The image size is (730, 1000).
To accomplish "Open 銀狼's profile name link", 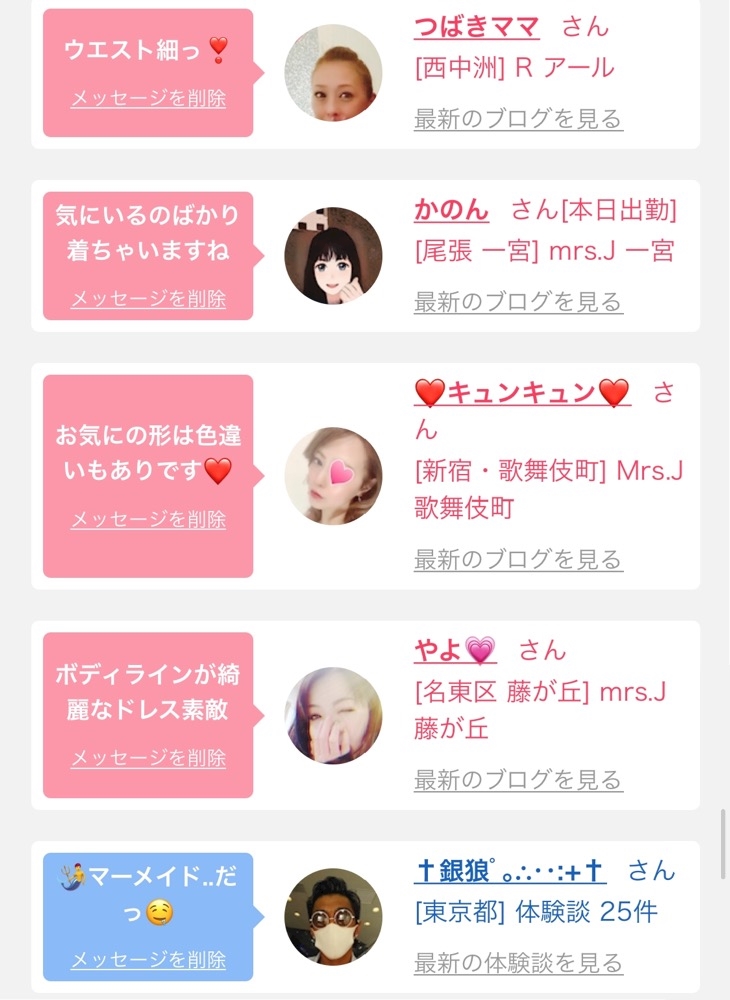I will (x=510, y=871).
